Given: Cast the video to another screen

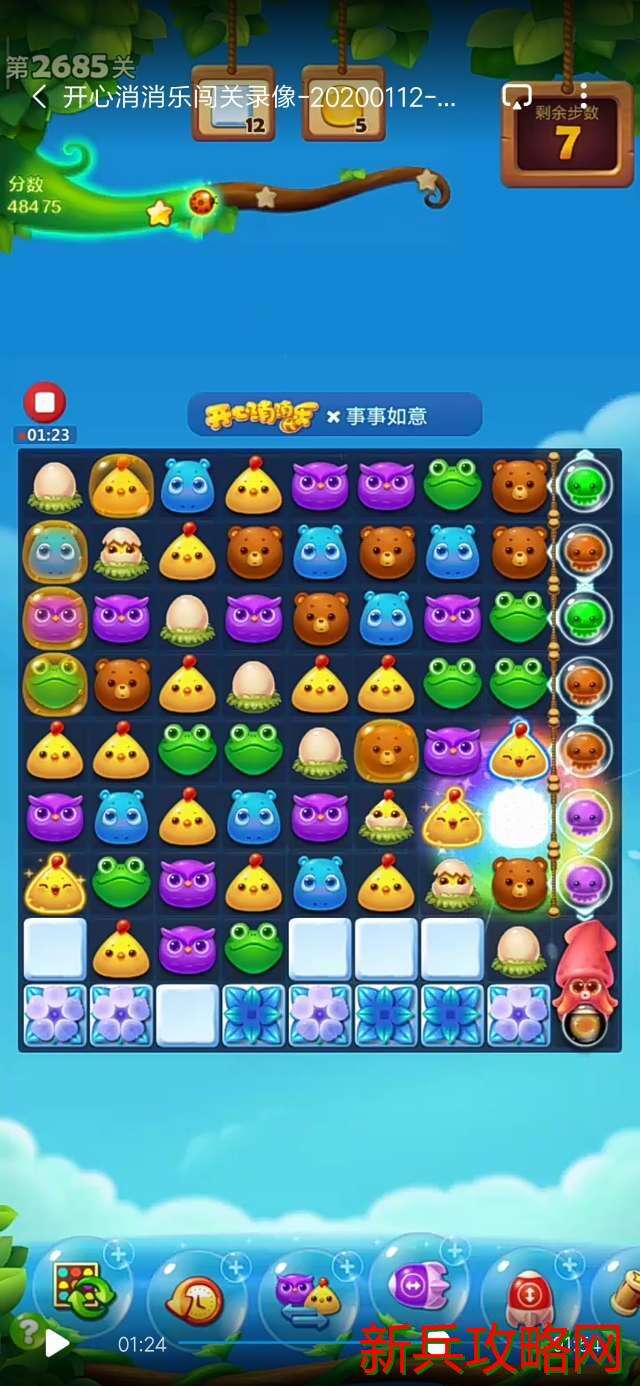Looking at the screenshot, I should pos(517,97).
